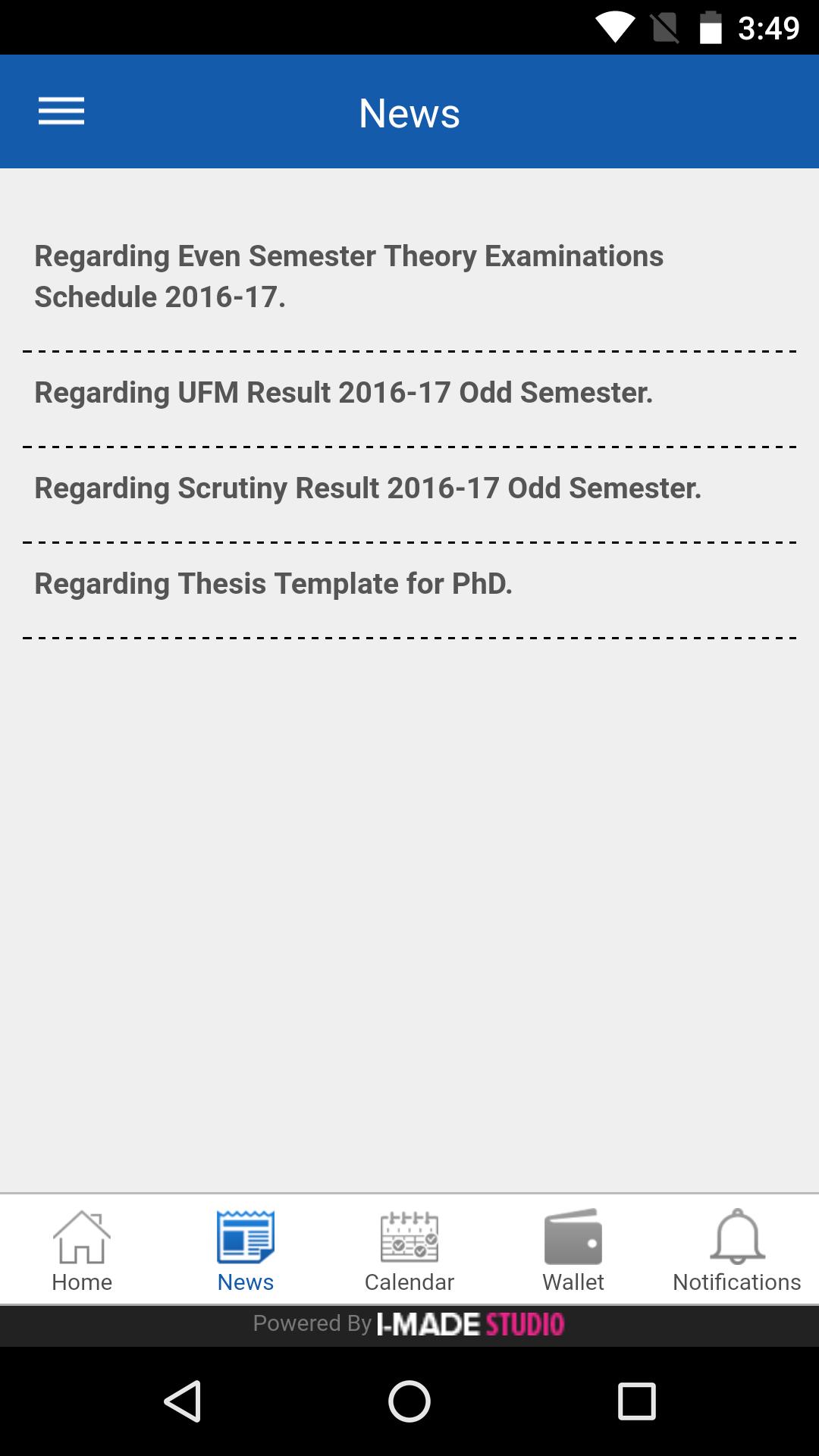
Task: Tap the system back button
Action: [x=183, y=1401]
